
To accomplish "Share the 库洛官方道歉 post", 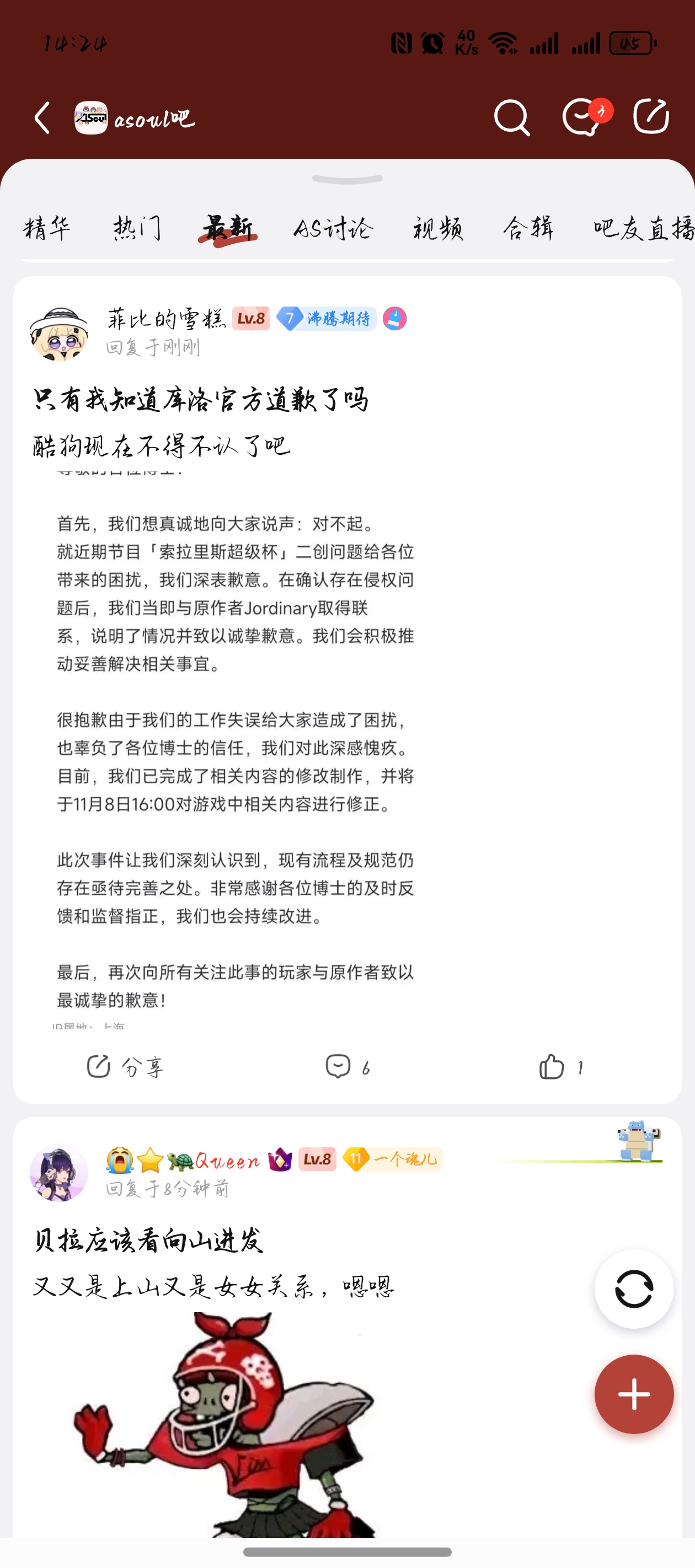I will [x=125, y=1066].
